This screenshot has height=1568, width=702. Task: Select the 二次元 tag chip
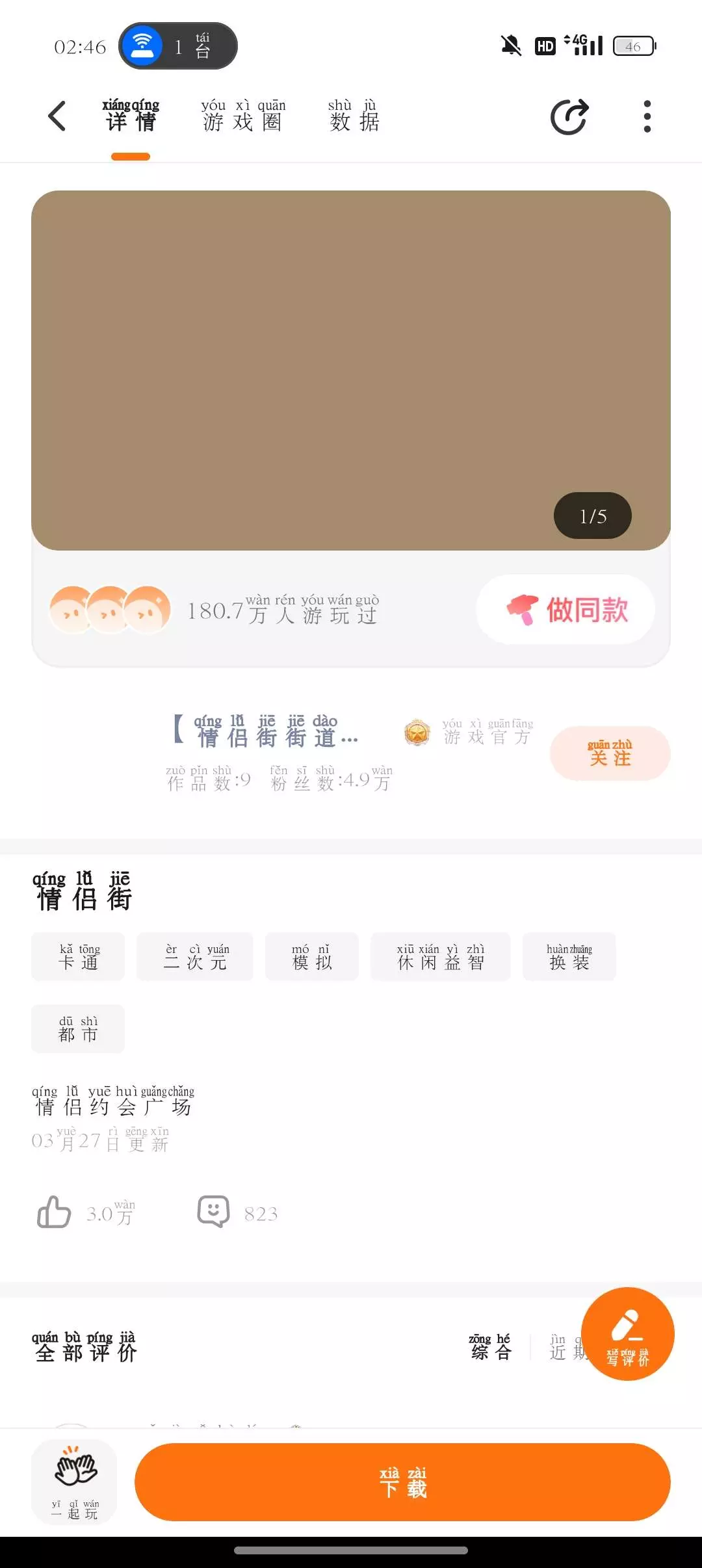[195, 956]
